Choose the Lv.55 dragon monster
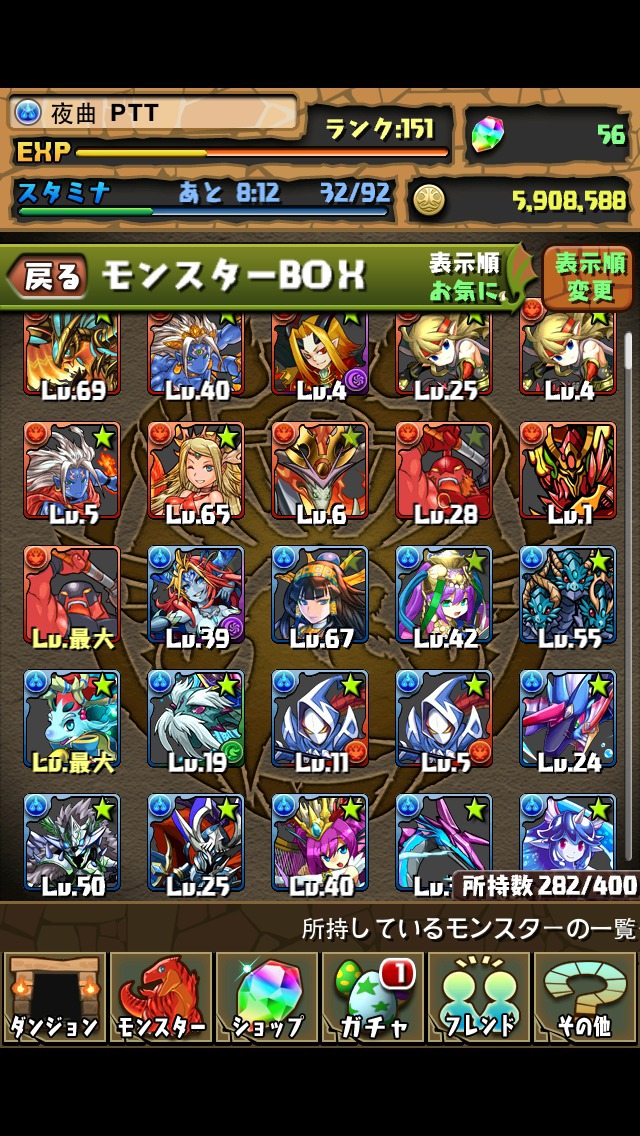Screen dimensions: 640x1136 click(568, 594)
